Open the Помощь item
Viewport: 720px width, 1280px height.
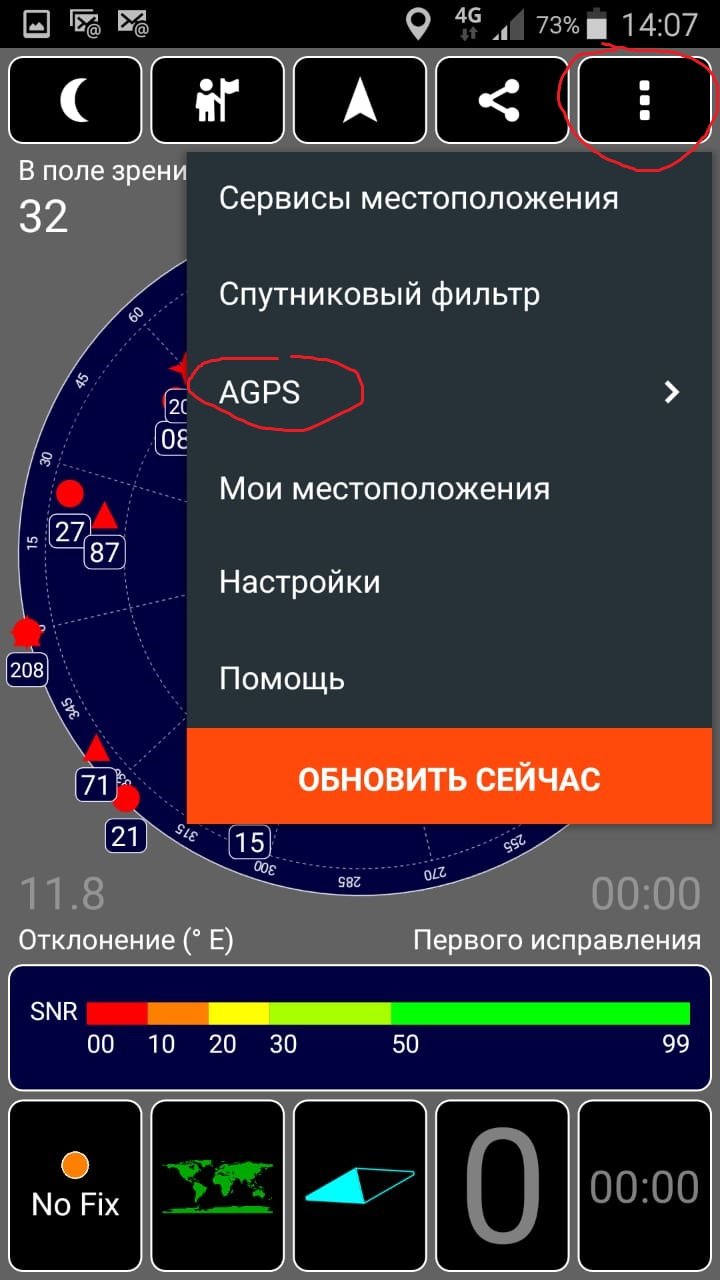coord(282,679)
